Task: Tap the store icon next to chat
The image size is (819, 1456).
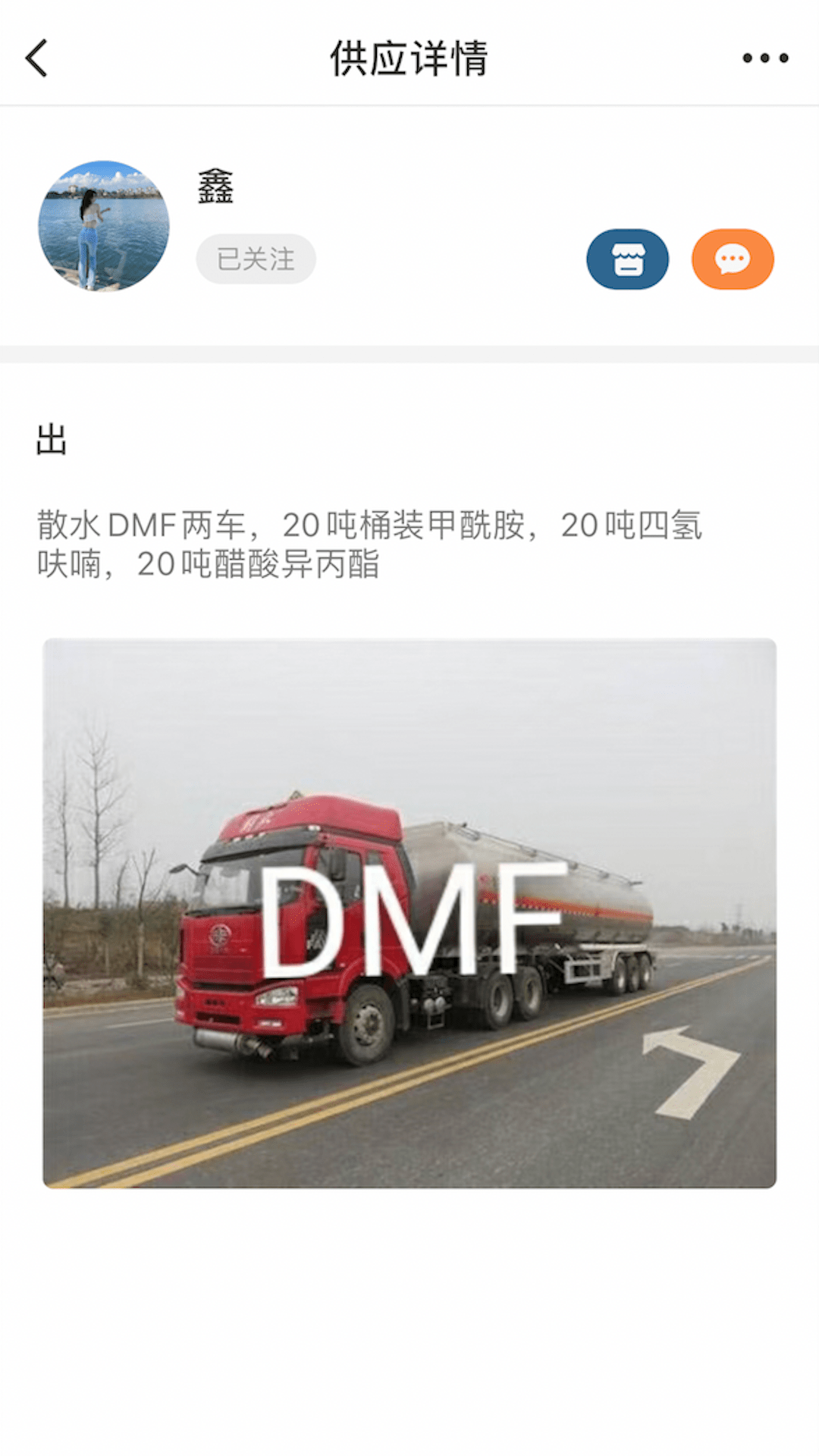Action: pyautogui.click(x=628, y=259)
